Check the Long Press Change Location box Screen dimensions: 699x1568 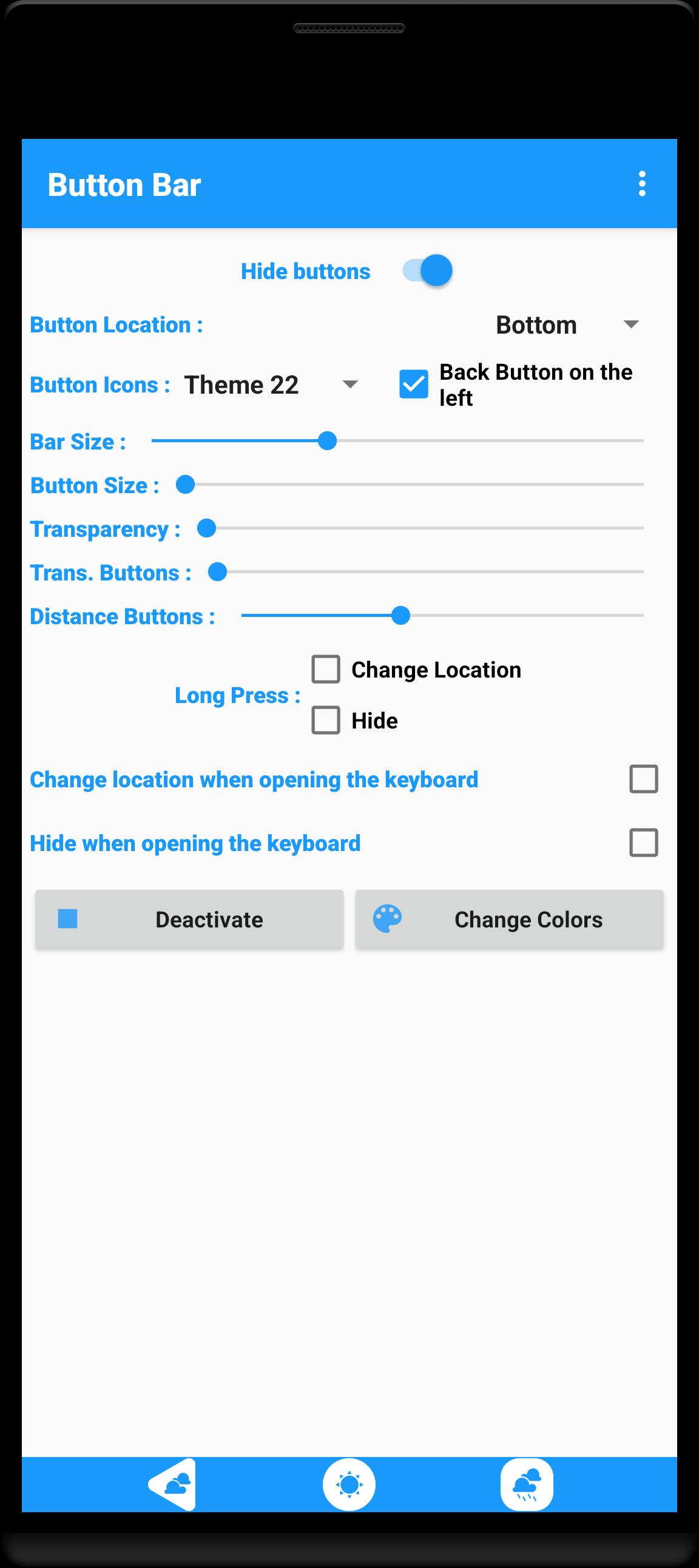point(326,669)
